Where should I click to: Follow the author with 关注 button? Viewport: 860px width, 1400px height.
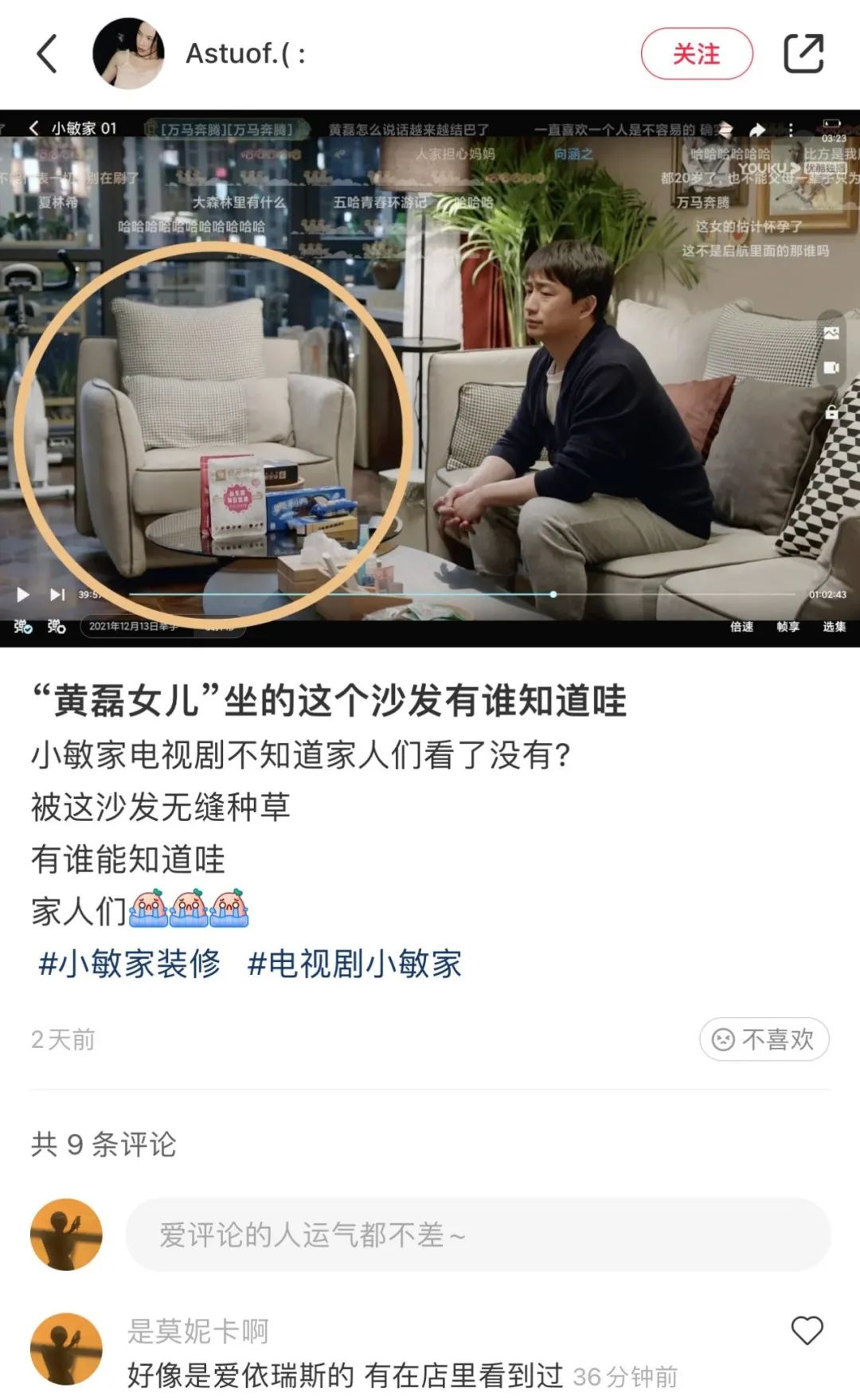(x=696, y=54)
